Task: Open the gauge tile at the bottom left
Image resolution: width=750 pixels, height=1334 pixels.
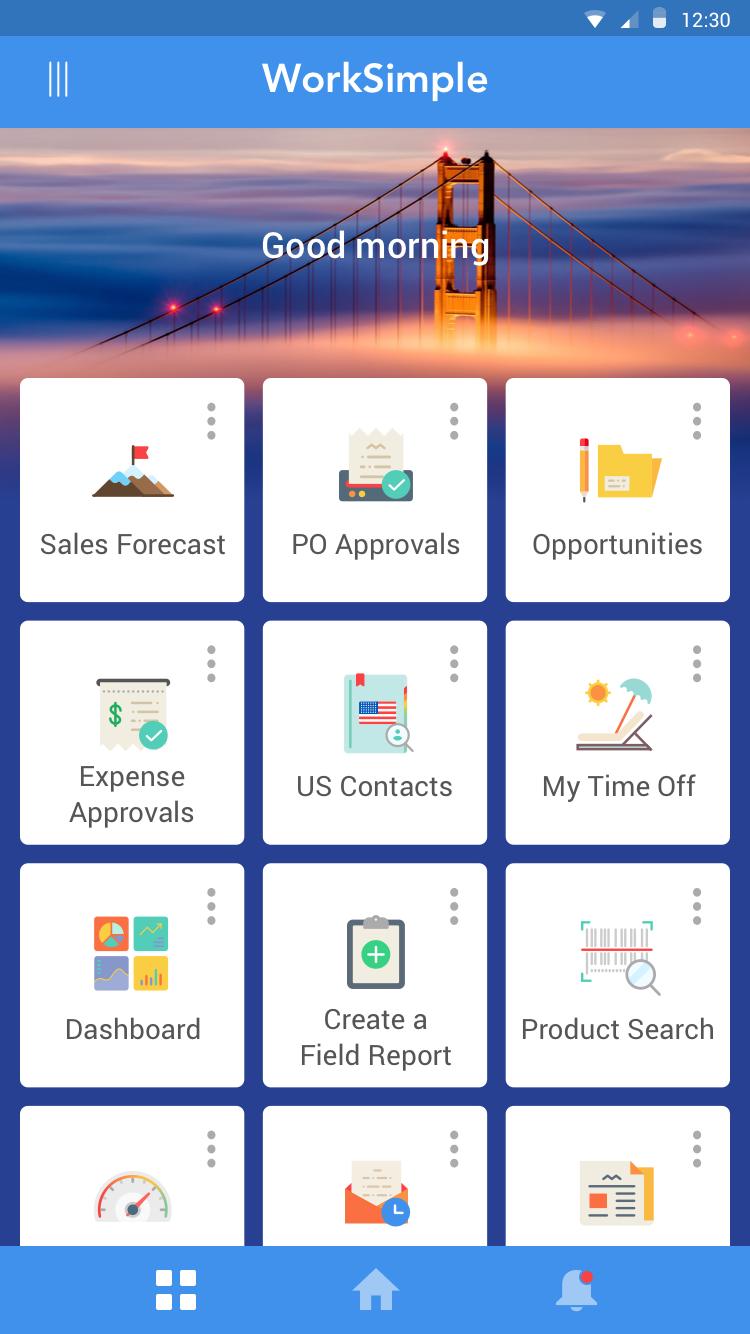Action: [x=132, y=1190]
